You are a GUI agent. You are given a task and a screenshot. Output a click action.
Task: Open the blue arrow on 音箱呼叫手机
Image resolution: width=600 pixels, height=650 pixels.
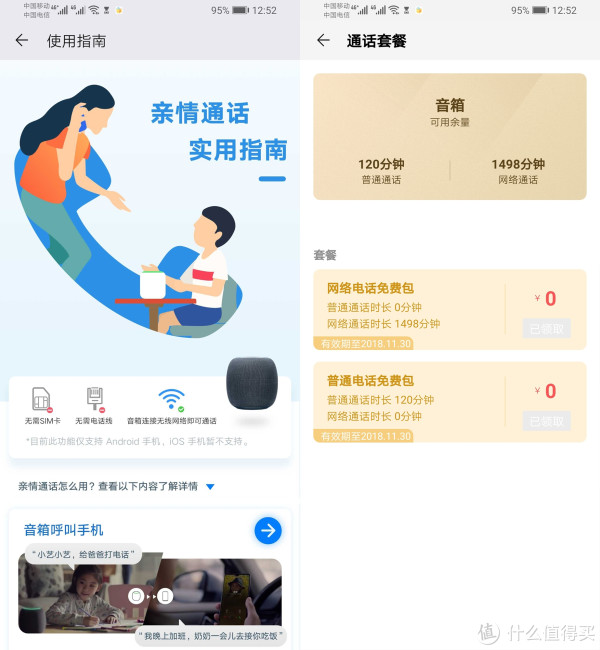[267, 530]
